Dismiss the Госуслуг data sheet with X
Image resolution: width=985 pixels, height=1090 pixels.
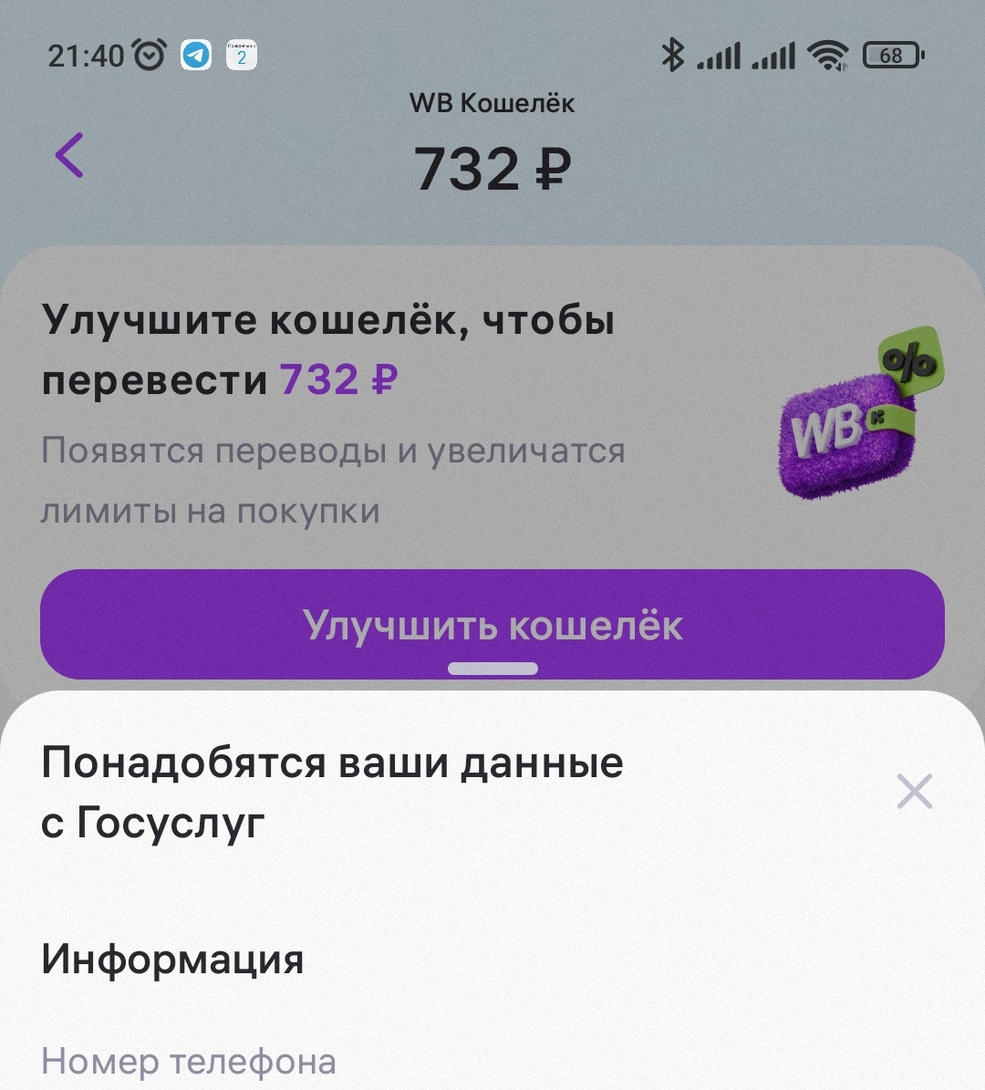click(x=914, y=791)
